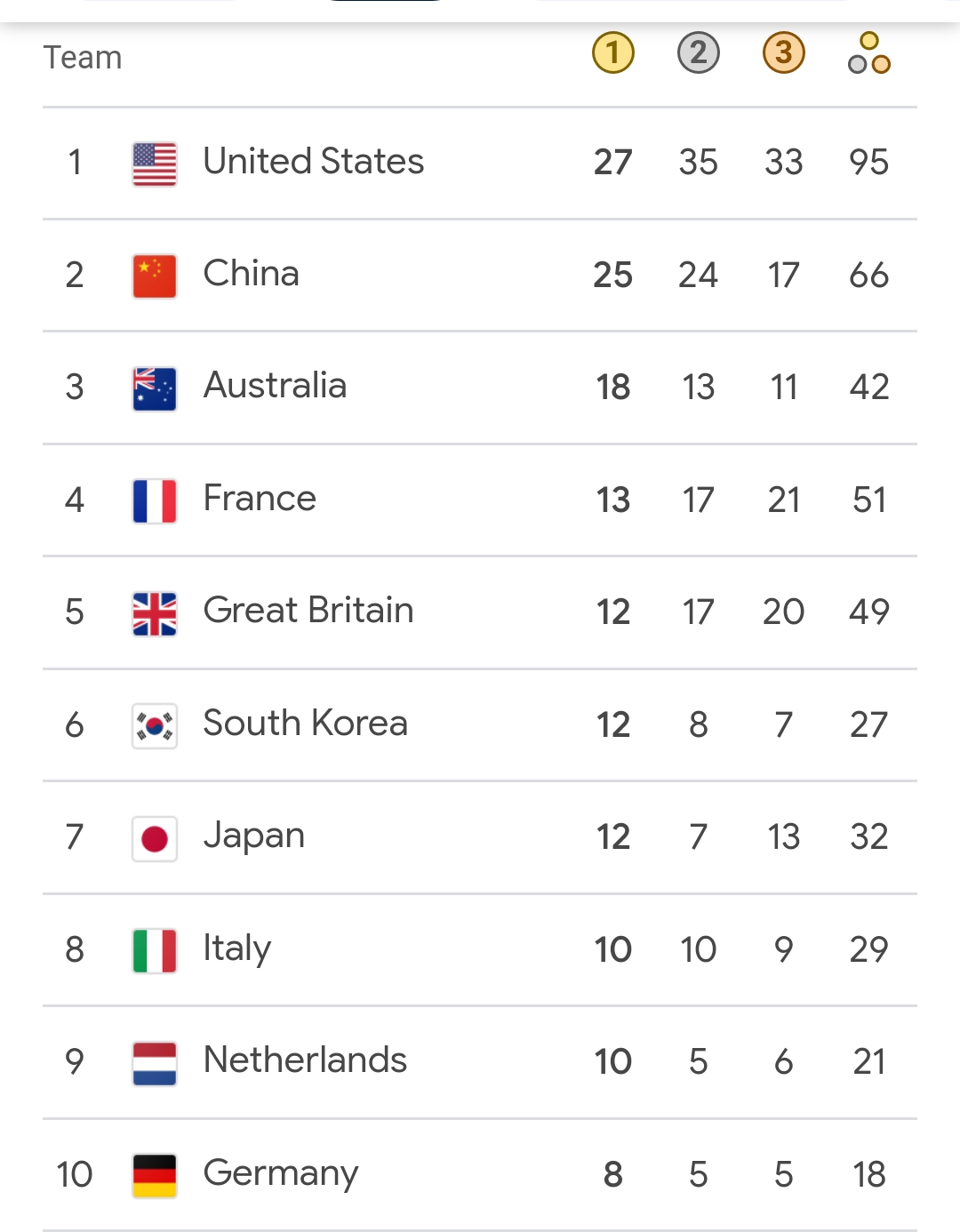Screen dimensions: 960x1232
Task: Open United States medal details
Action: [313, 163]
